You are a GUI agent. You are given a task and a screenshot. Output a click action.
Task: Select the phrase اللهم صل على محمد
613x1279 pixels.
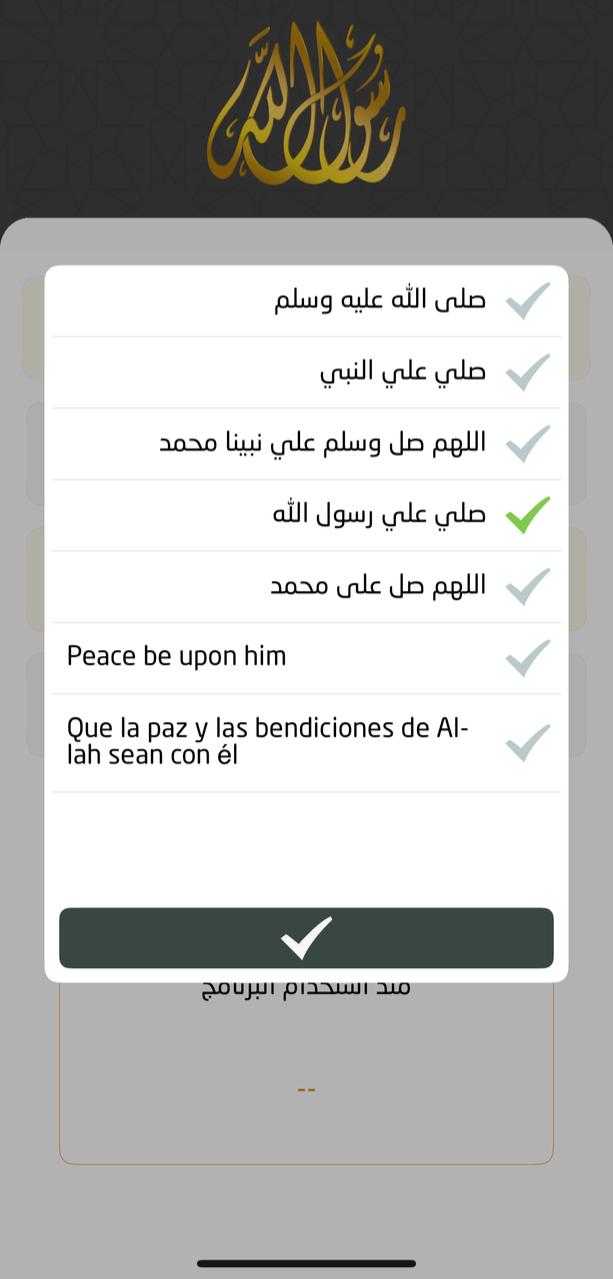click(x=306, y=586)
